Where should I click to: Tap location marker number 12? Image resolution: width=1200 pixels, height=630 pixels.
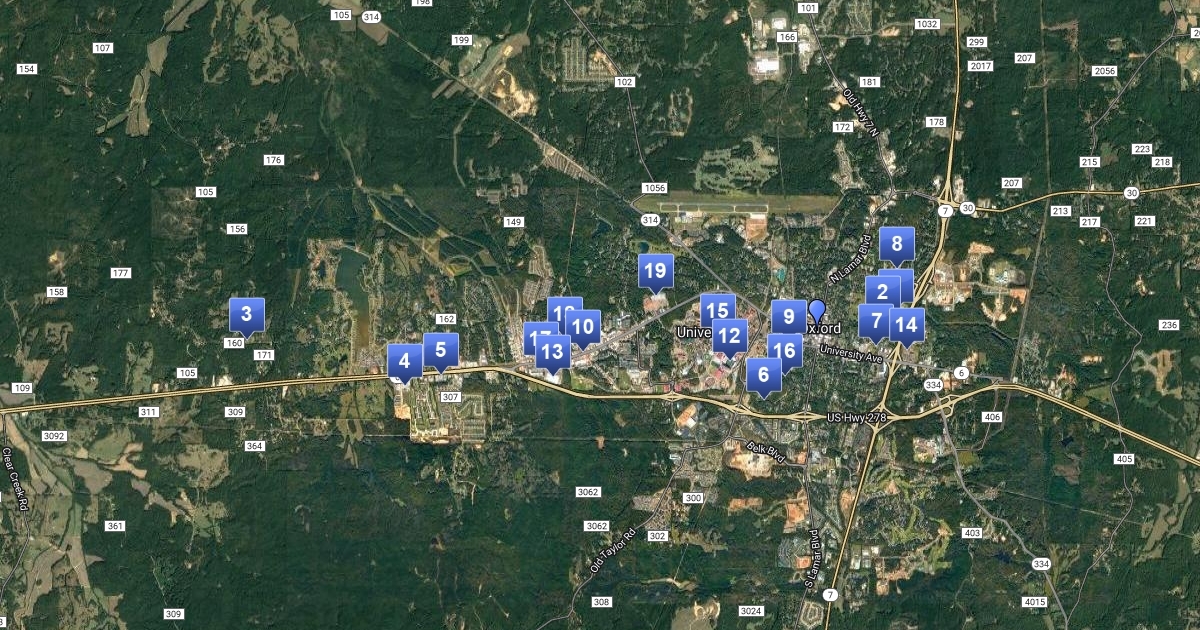730,336
